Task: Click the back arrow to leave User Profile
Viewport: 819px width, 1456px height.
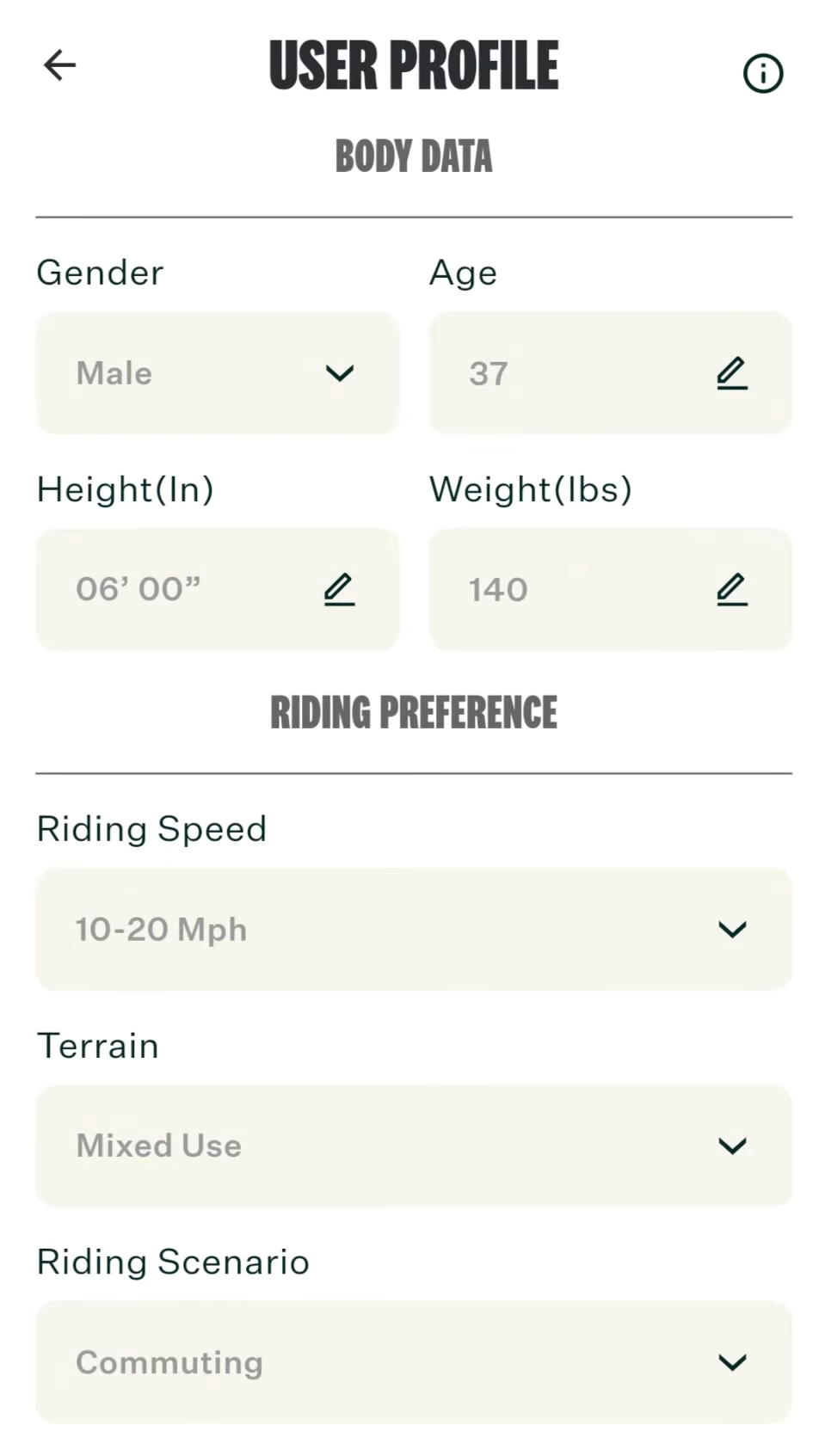Action: point(58,65)
